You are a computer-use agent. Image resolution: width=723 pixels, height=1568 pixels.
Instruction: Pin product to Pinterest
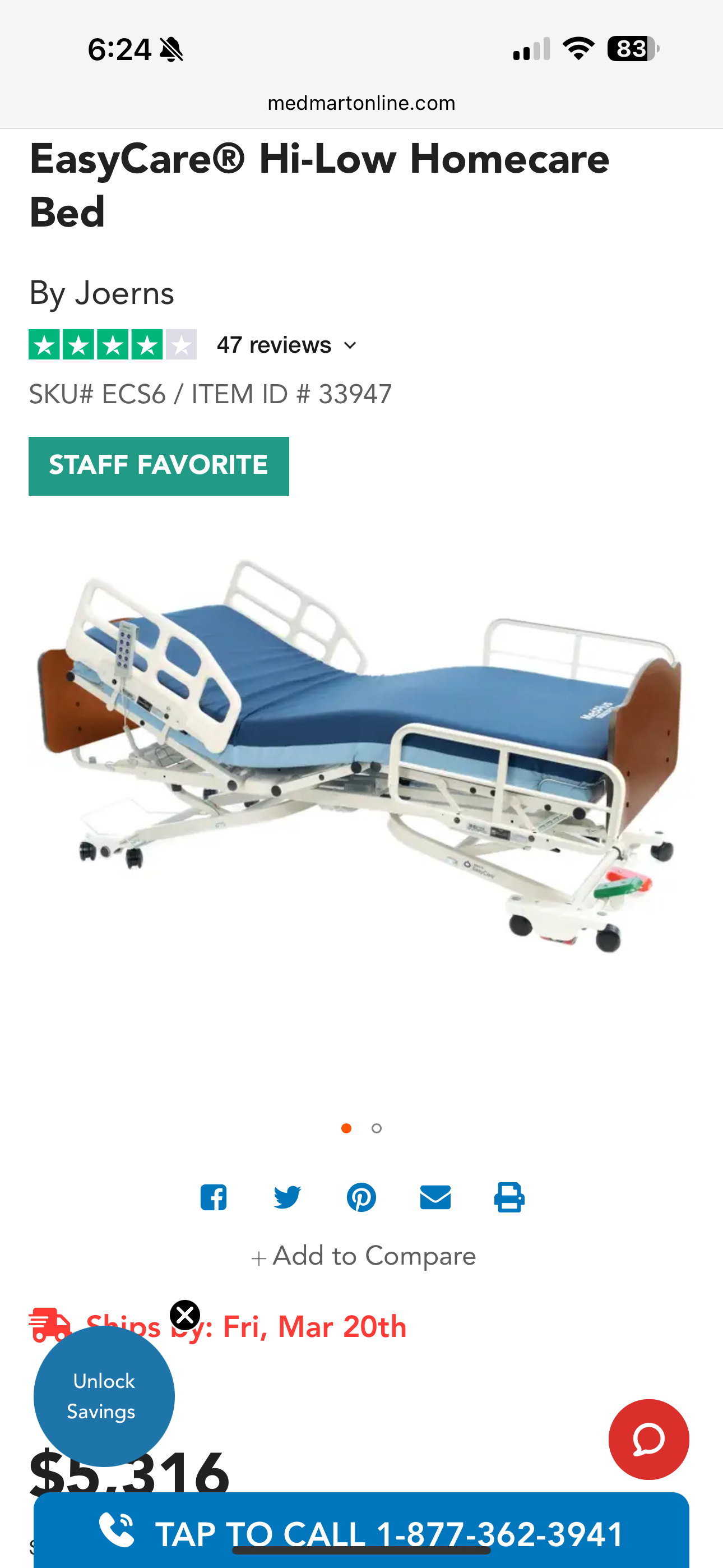pos(361,1197)
